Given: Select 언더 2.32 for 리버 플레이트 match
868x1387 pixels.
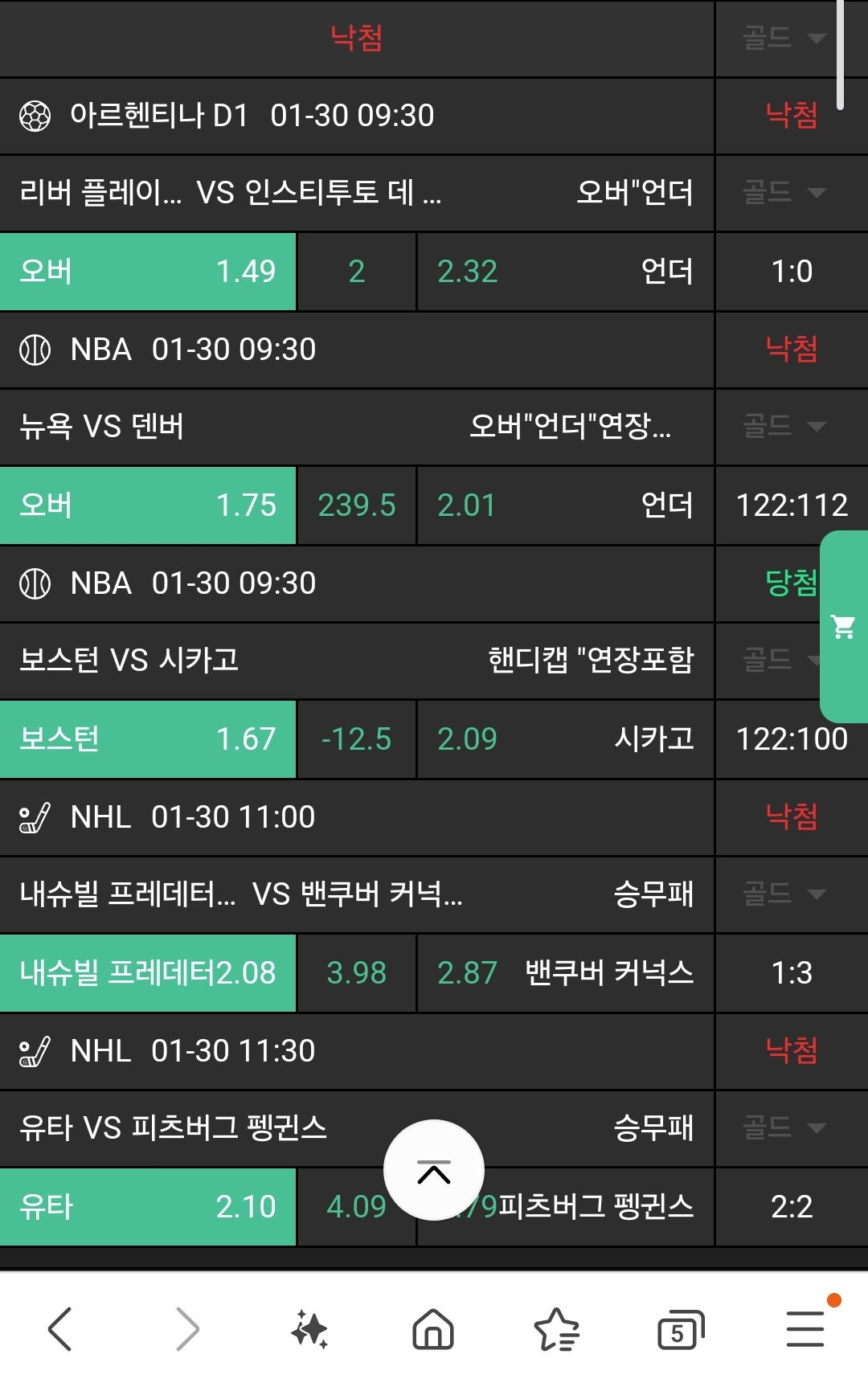Looking at the screenshot, I should (x=565, y=272).
